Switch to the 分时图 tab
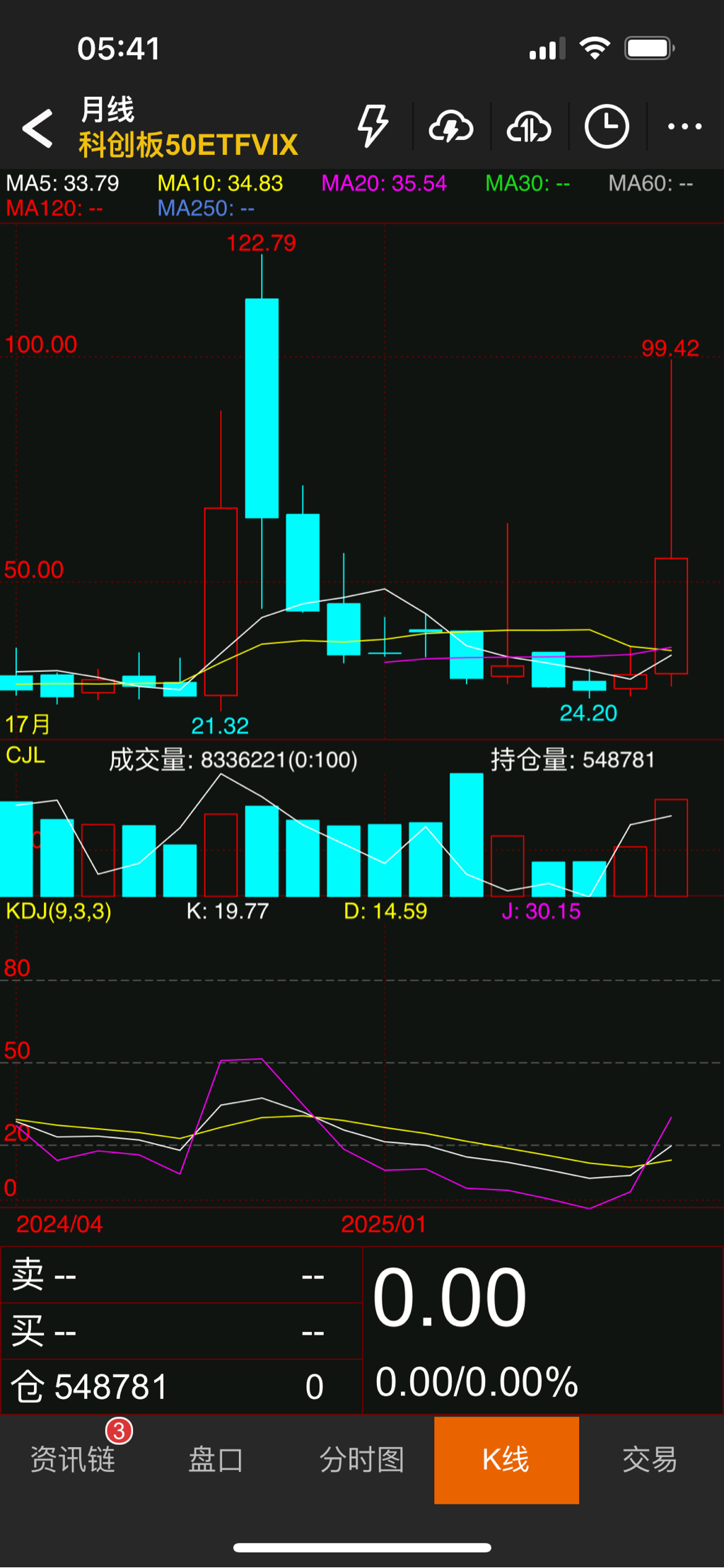 click(361, 1459)
